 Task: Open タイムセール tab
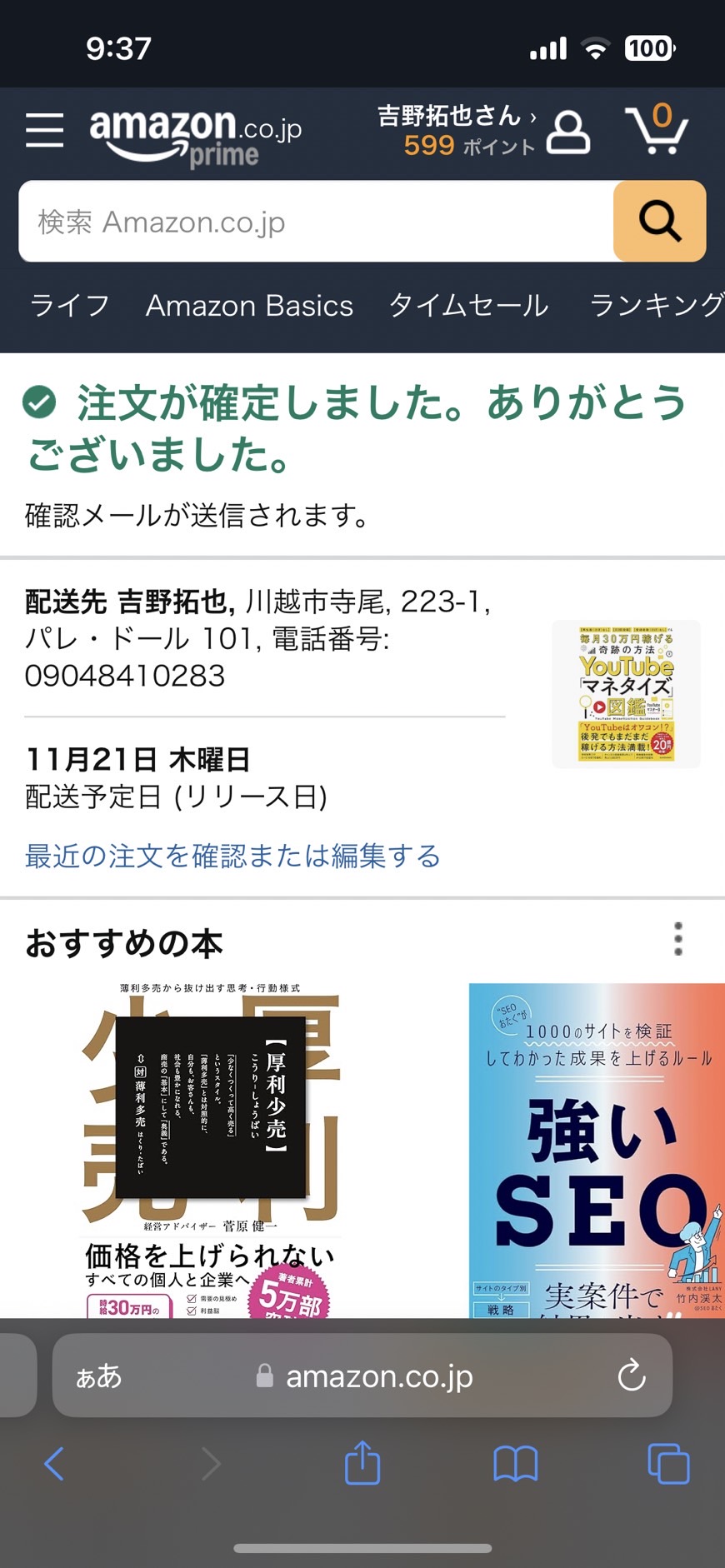click(469, 306)
